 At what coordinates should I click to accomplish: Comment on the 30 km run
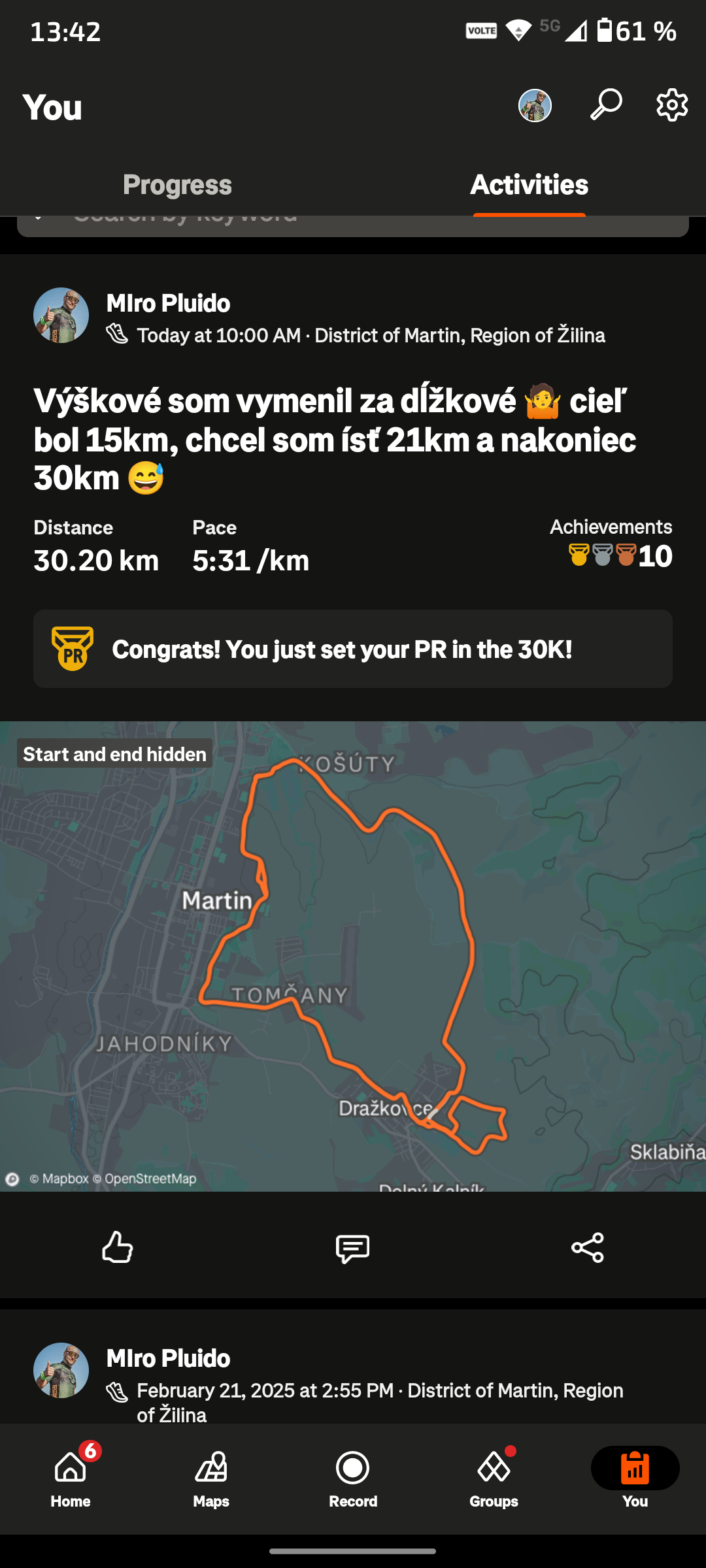[352, 1249]
